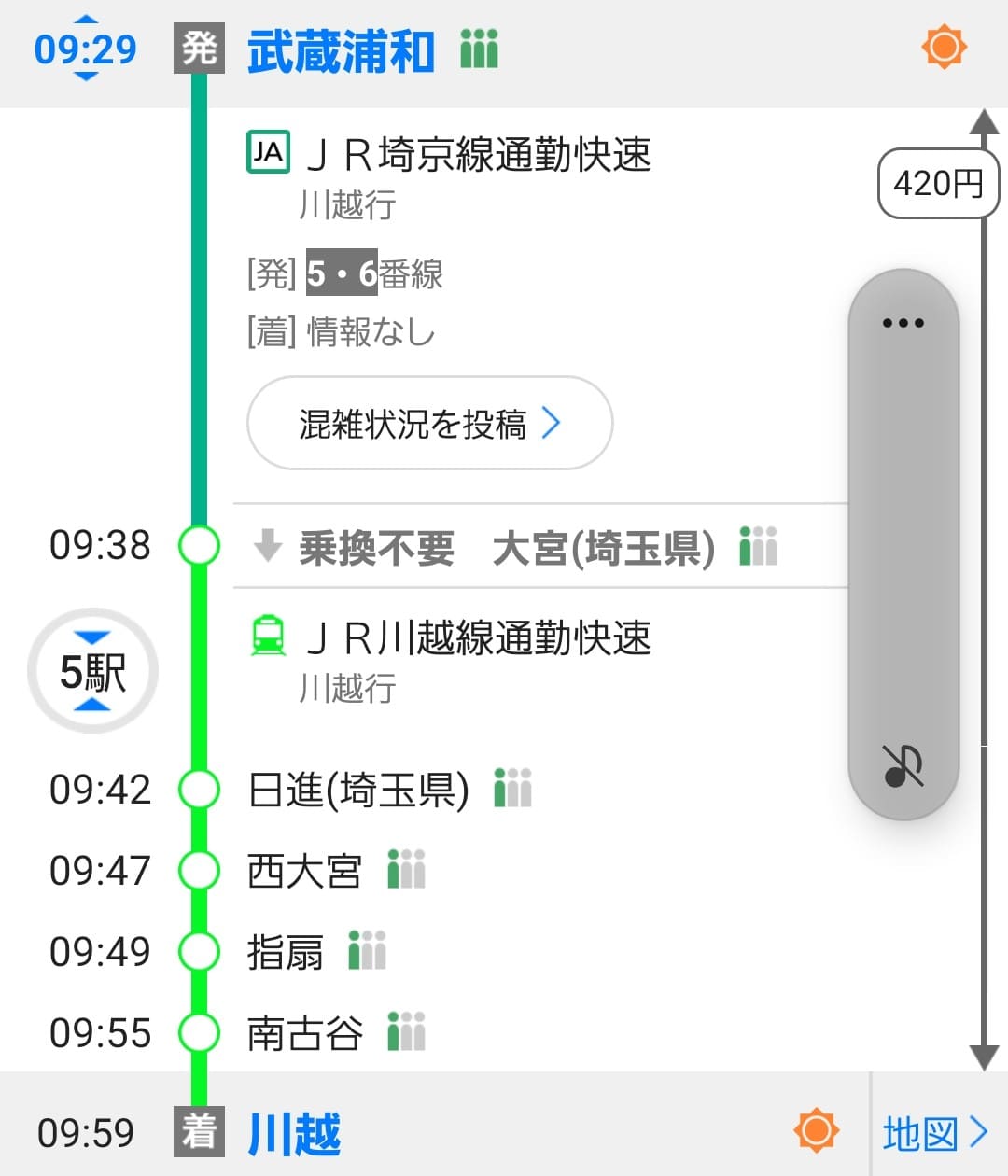Tap the 混雑状況を投稿 button

pos(429,424)
